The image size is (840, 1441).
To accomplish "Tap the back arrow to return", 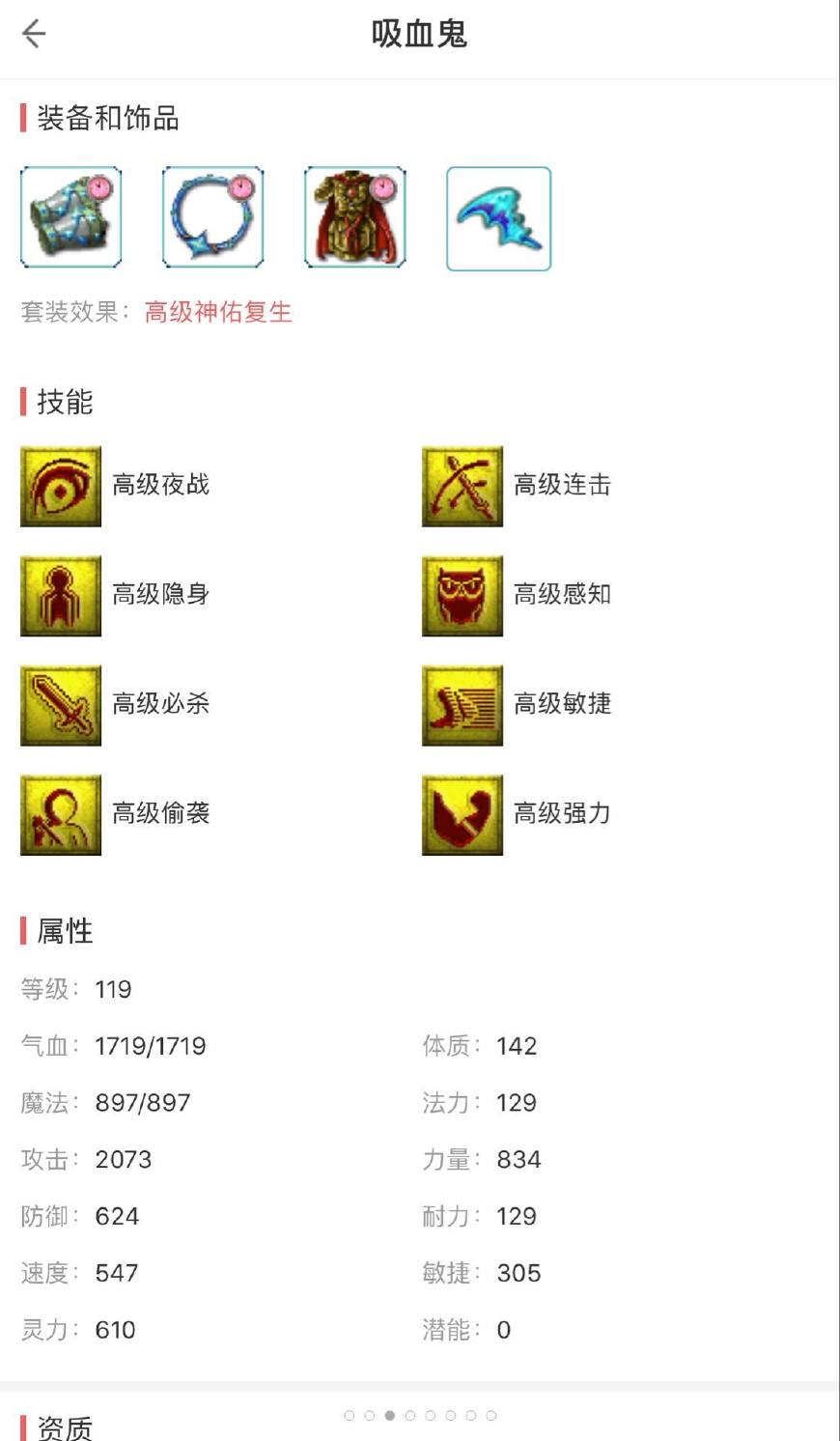I will pos(35,33).
